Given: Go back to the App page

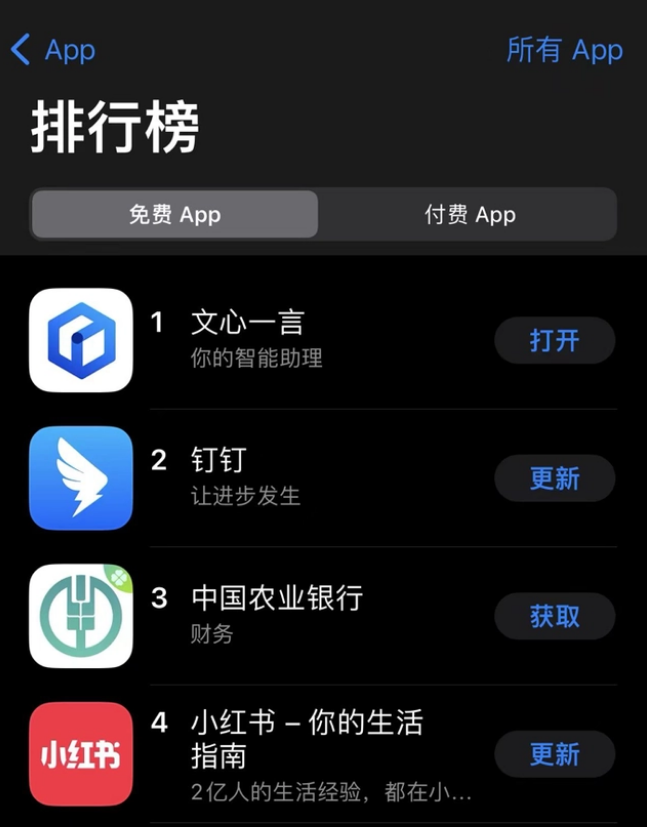Looking at the screenshot, I should click(52, 50).
